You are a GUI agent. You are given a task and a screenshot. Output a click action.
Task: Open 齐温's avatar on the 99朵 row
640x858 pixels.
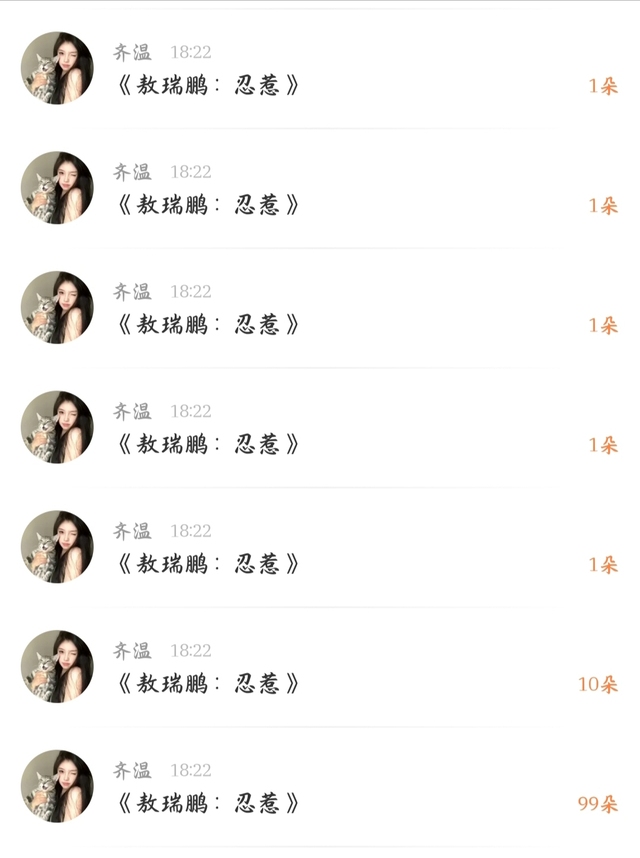(x=57, y=786)
